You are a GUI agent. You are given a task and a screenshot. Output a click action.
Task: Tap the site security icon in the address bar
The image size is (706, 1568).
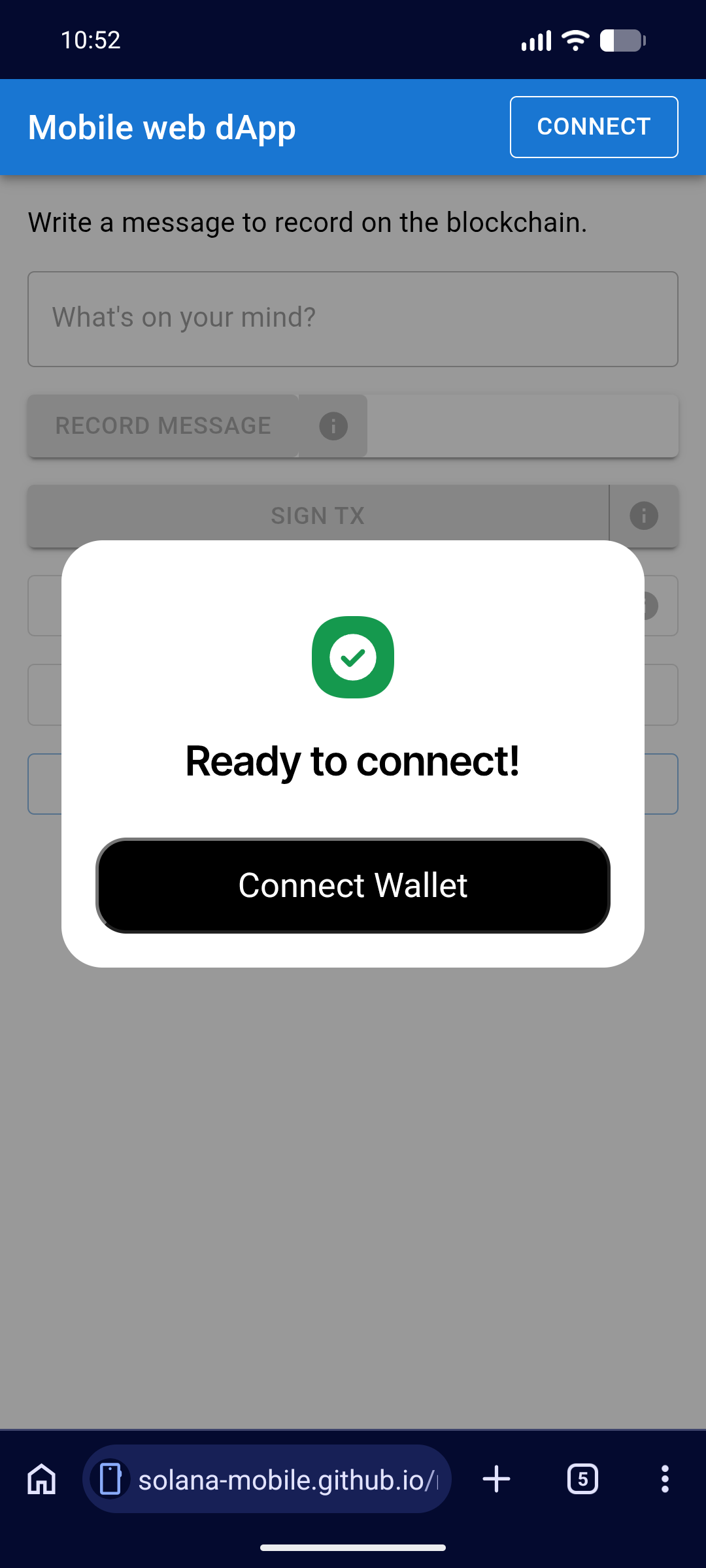(111, 1480)
